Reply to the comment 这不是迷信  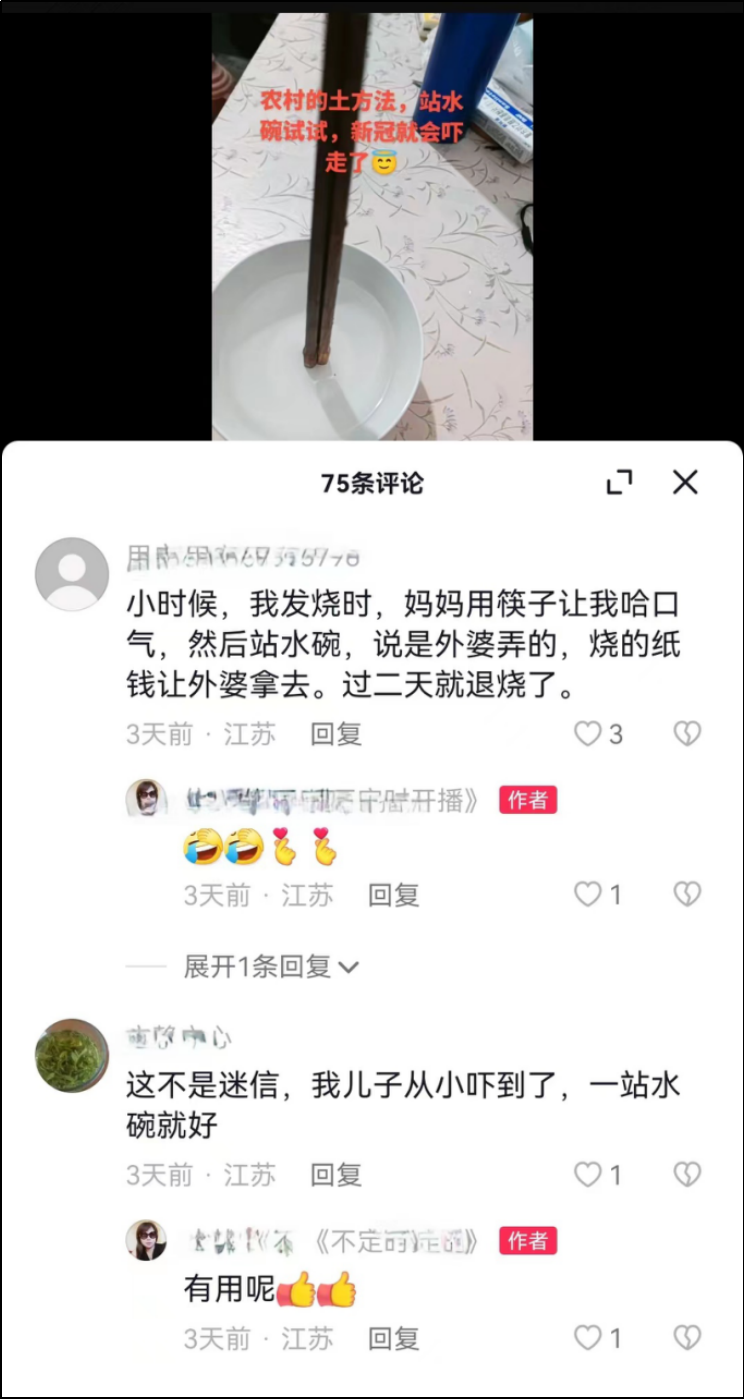[336, 1174]
